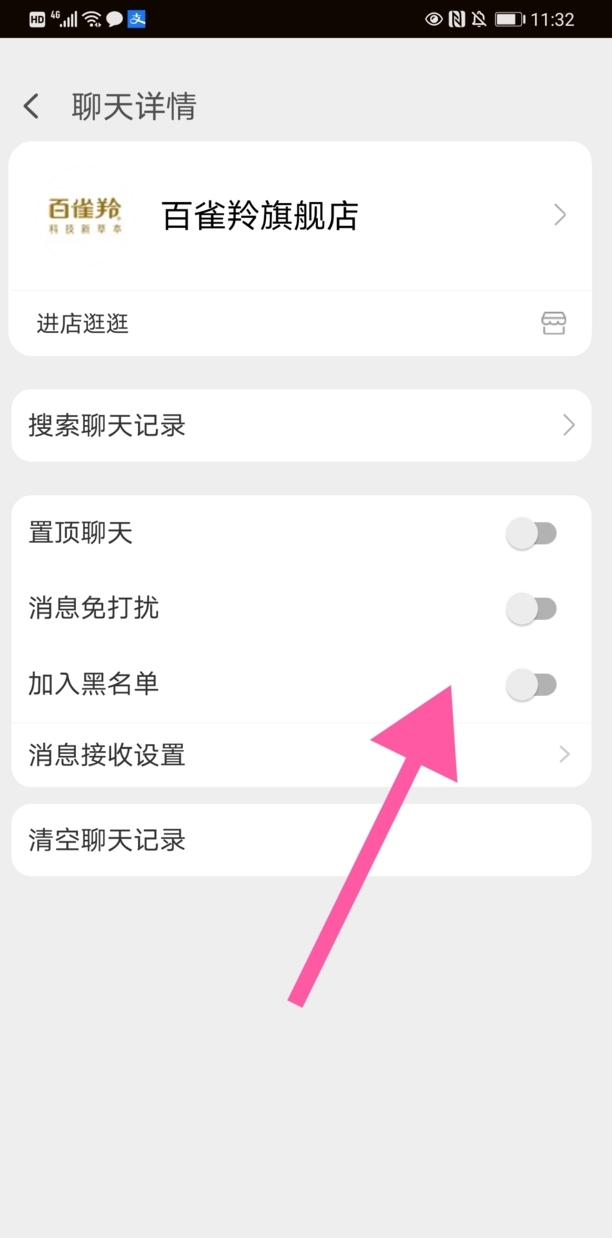612x1238 pixels.
Task: Turn on 加入黑名单 switch
Action: click(x=531, y=685)
